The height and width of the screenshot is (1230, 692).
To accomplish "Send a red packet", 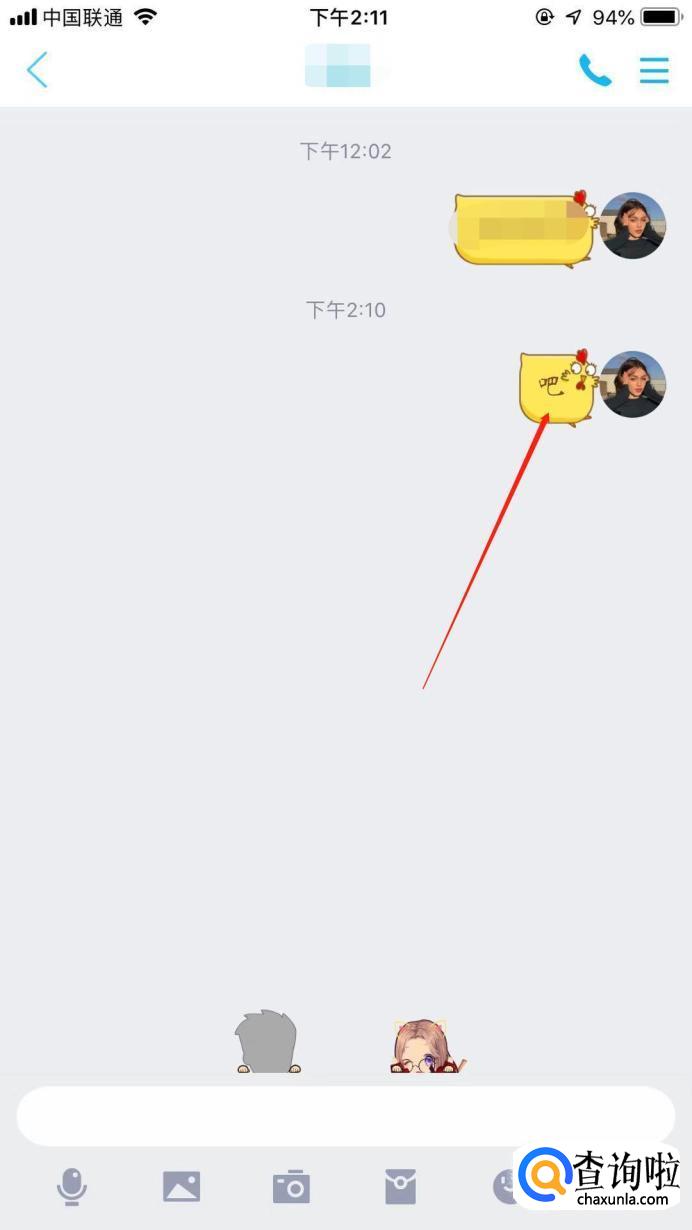I will coord(400,1187).
